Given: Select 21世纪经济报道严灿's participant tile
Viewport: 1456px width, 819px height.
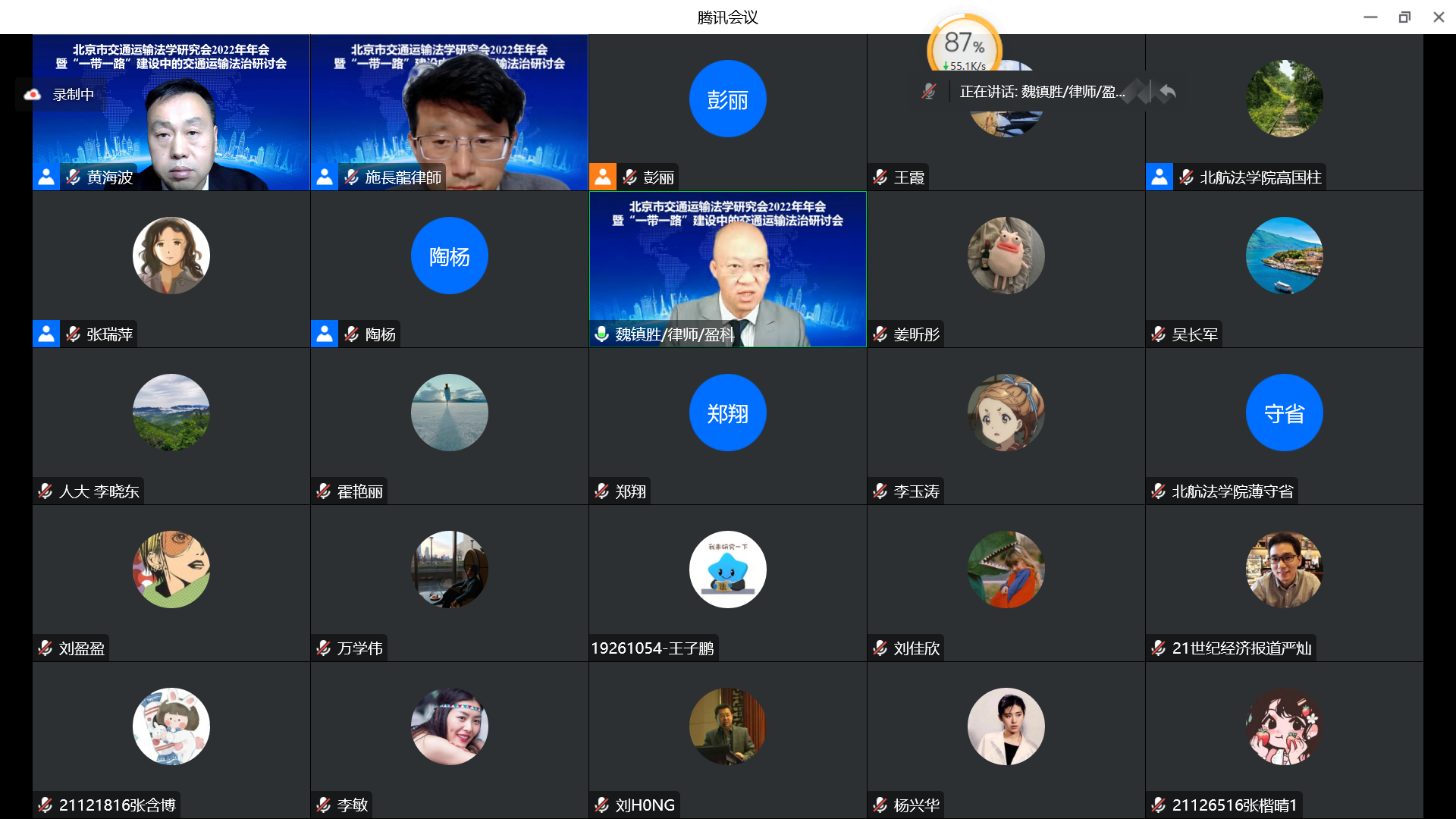Looking at the screenshot, I should click(x=1284, y=583).
